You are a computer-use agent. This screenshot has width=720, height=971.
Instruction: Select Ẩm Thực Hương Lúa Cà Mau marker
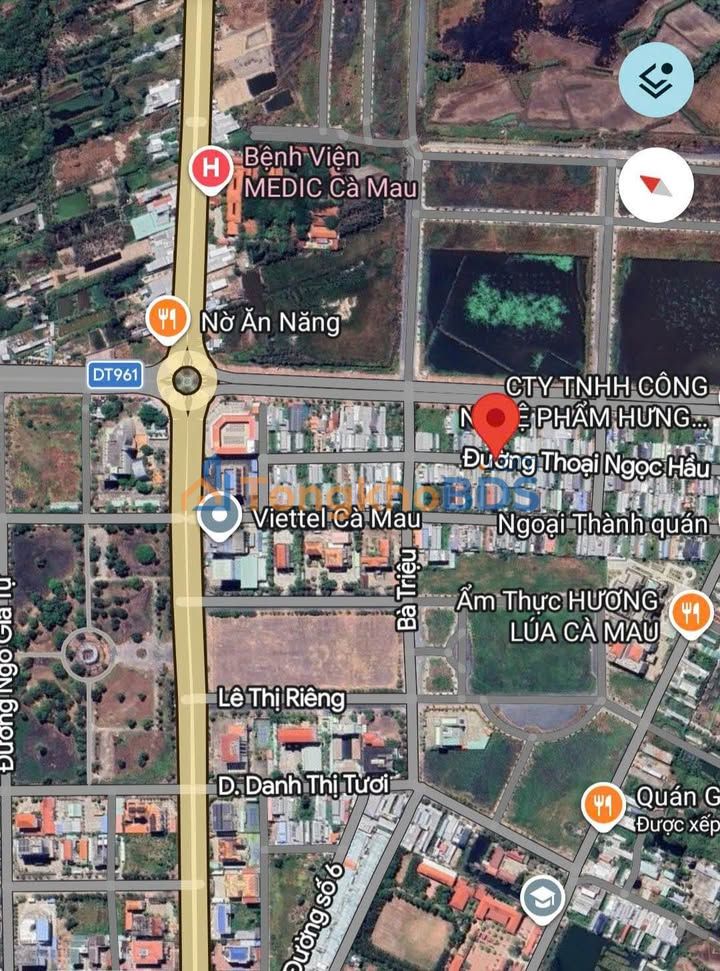pos(690,612)
